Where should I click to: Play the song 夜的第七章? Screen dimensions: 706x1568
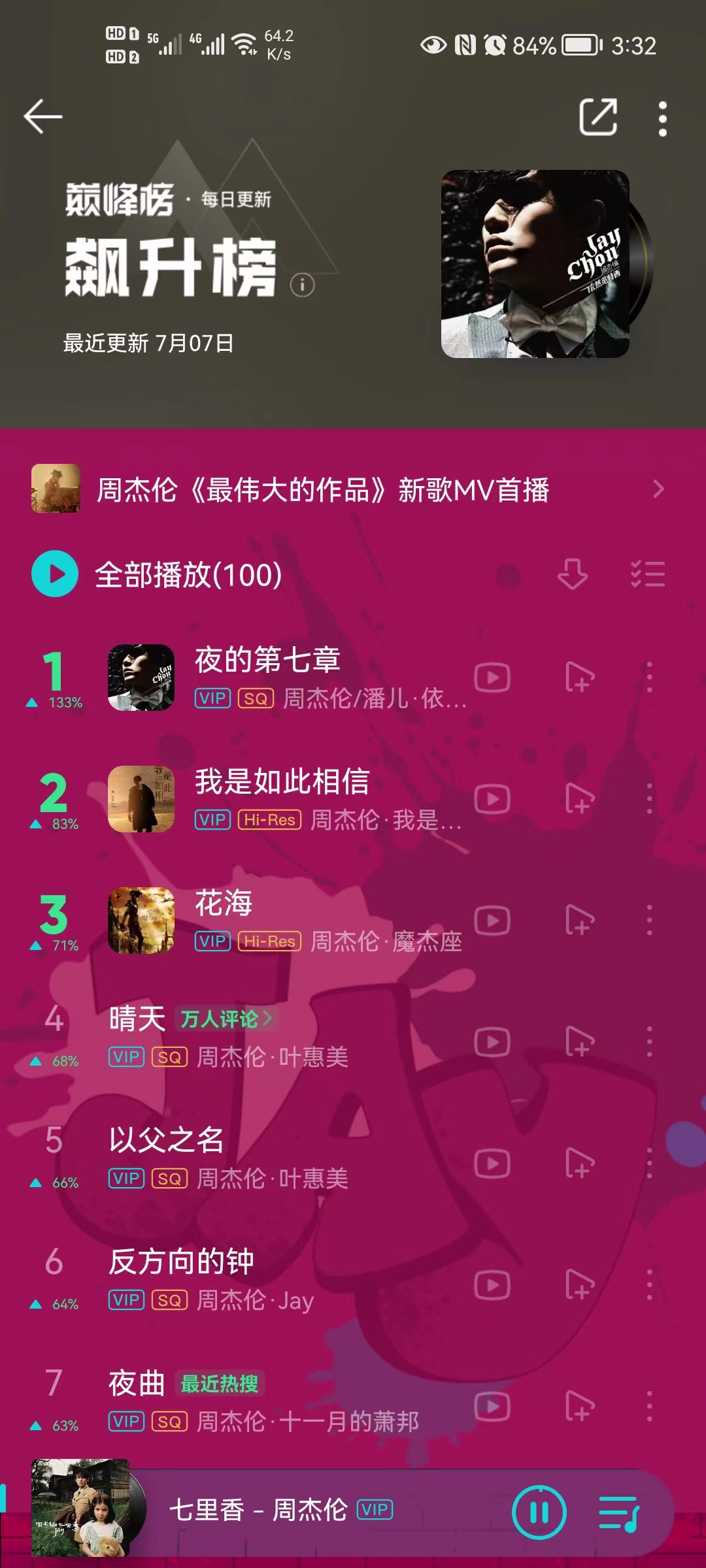pos(268,661)
